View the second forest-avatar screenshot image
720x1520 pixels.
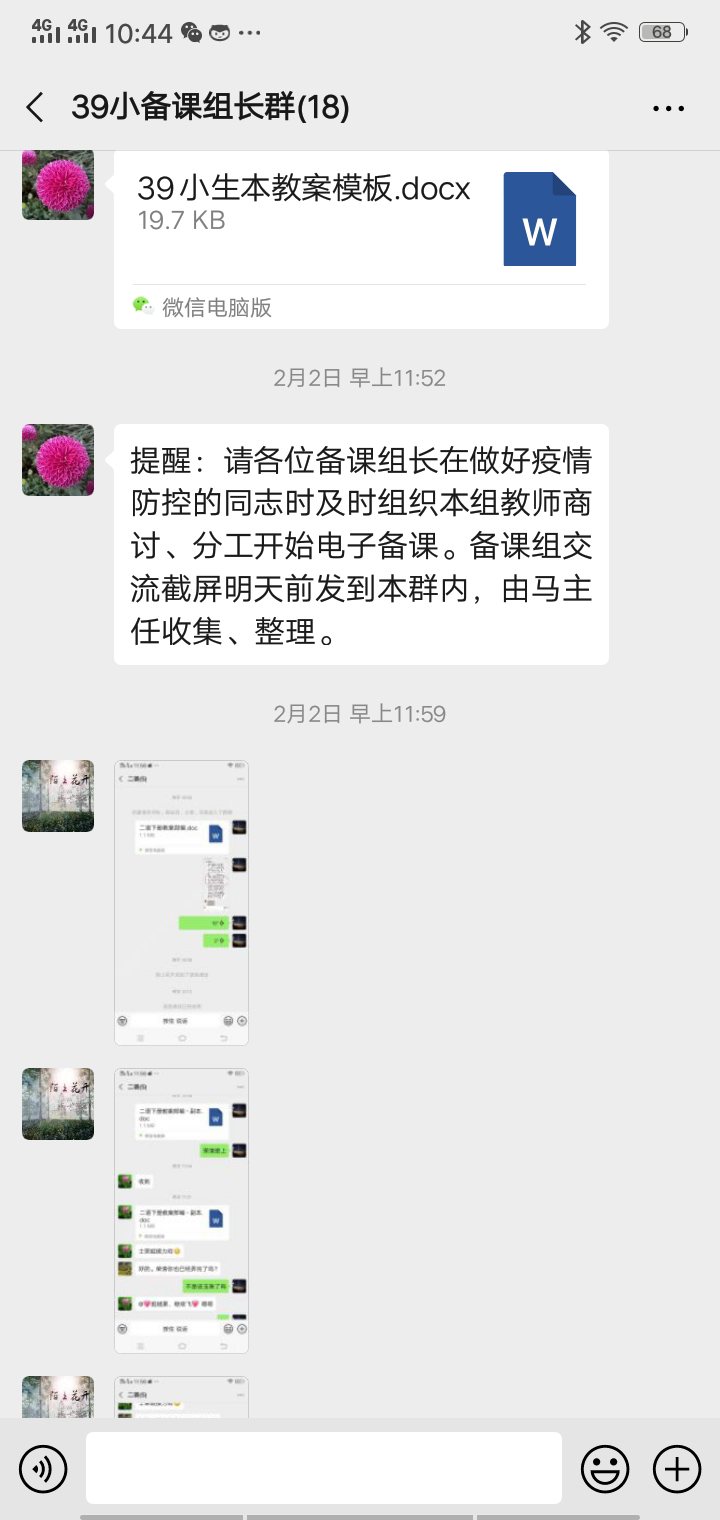tap(181, 1210)
